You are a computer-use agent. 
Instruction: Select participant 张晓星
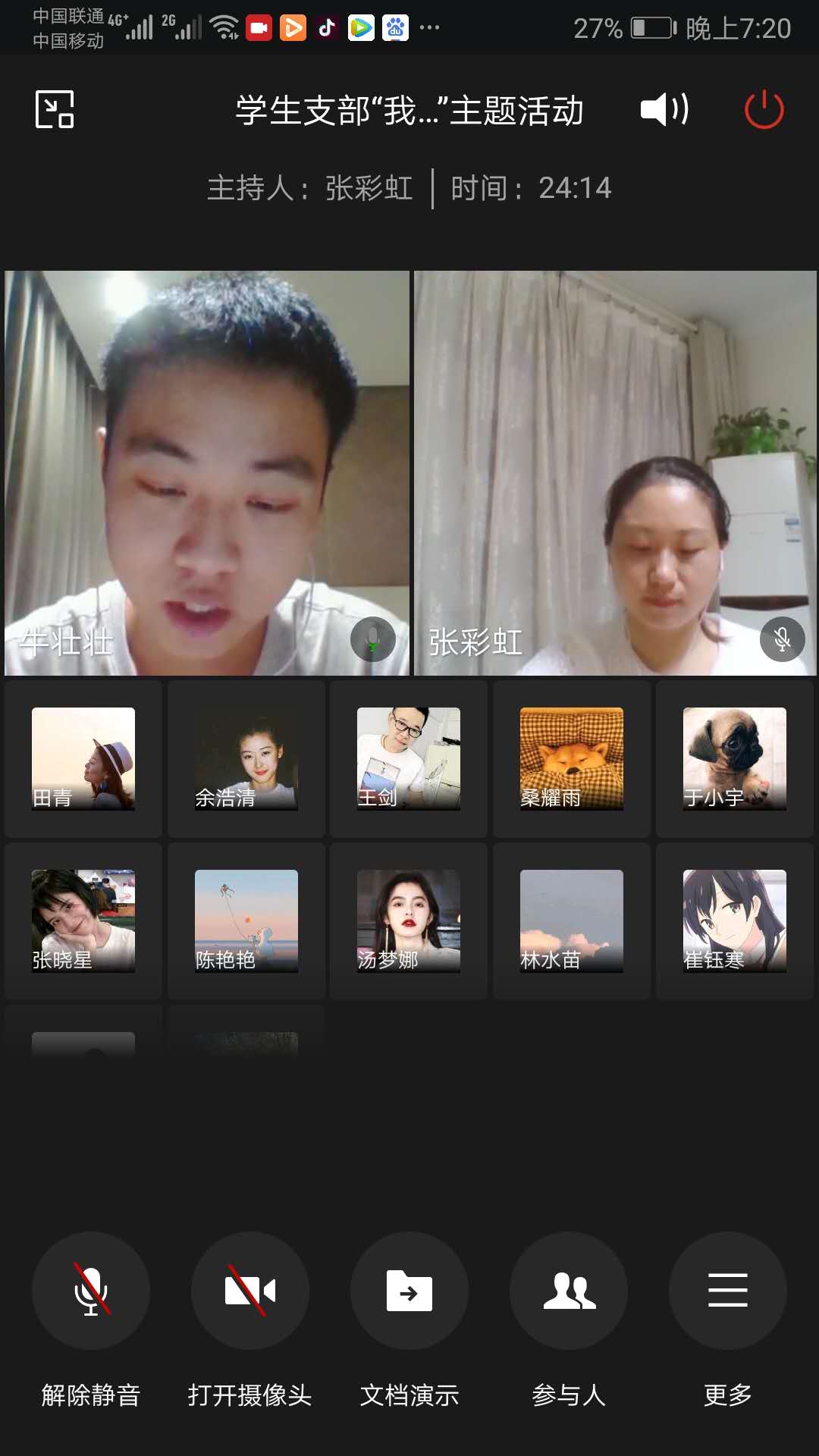(x=83, y=921)
